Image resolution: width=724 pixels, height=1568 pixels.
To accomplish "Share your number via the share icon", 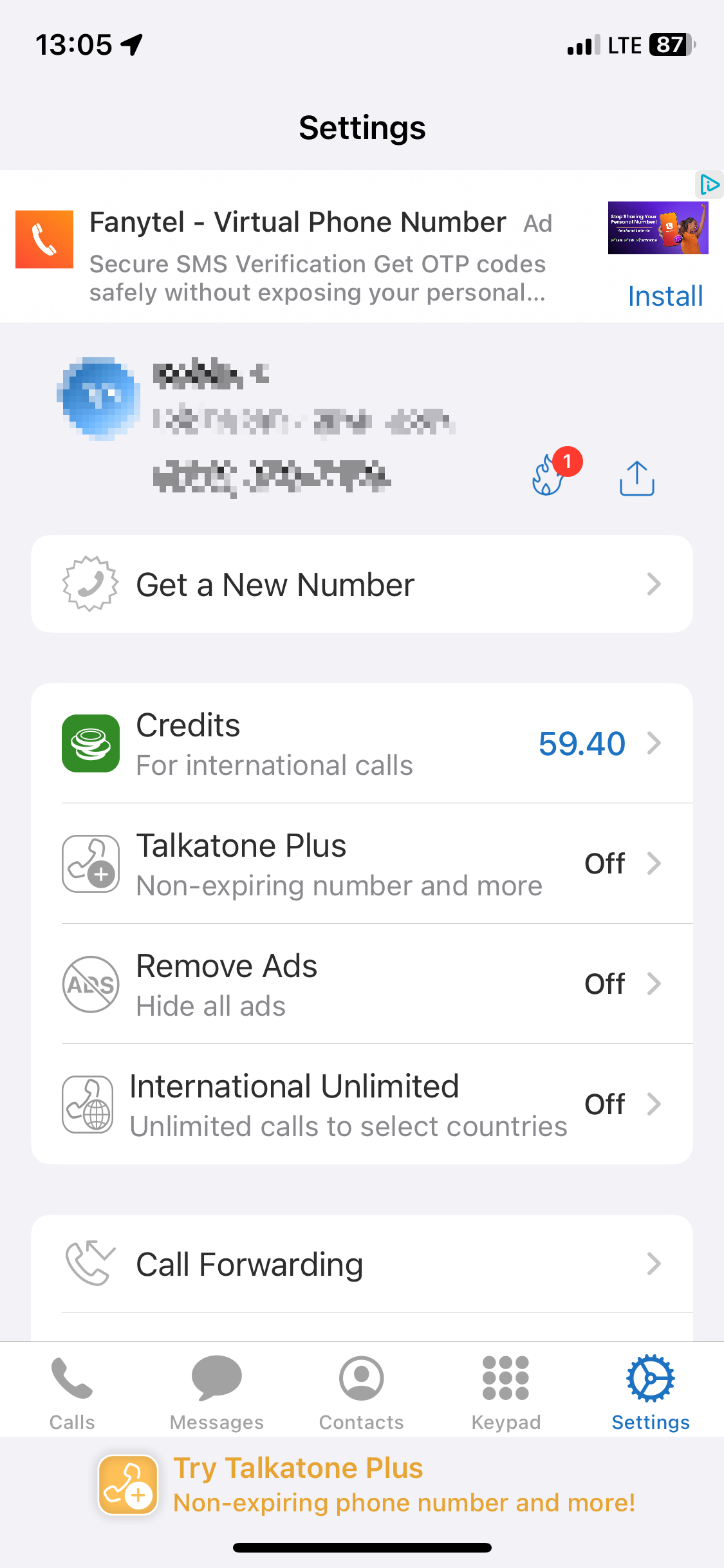I will 636,478.
